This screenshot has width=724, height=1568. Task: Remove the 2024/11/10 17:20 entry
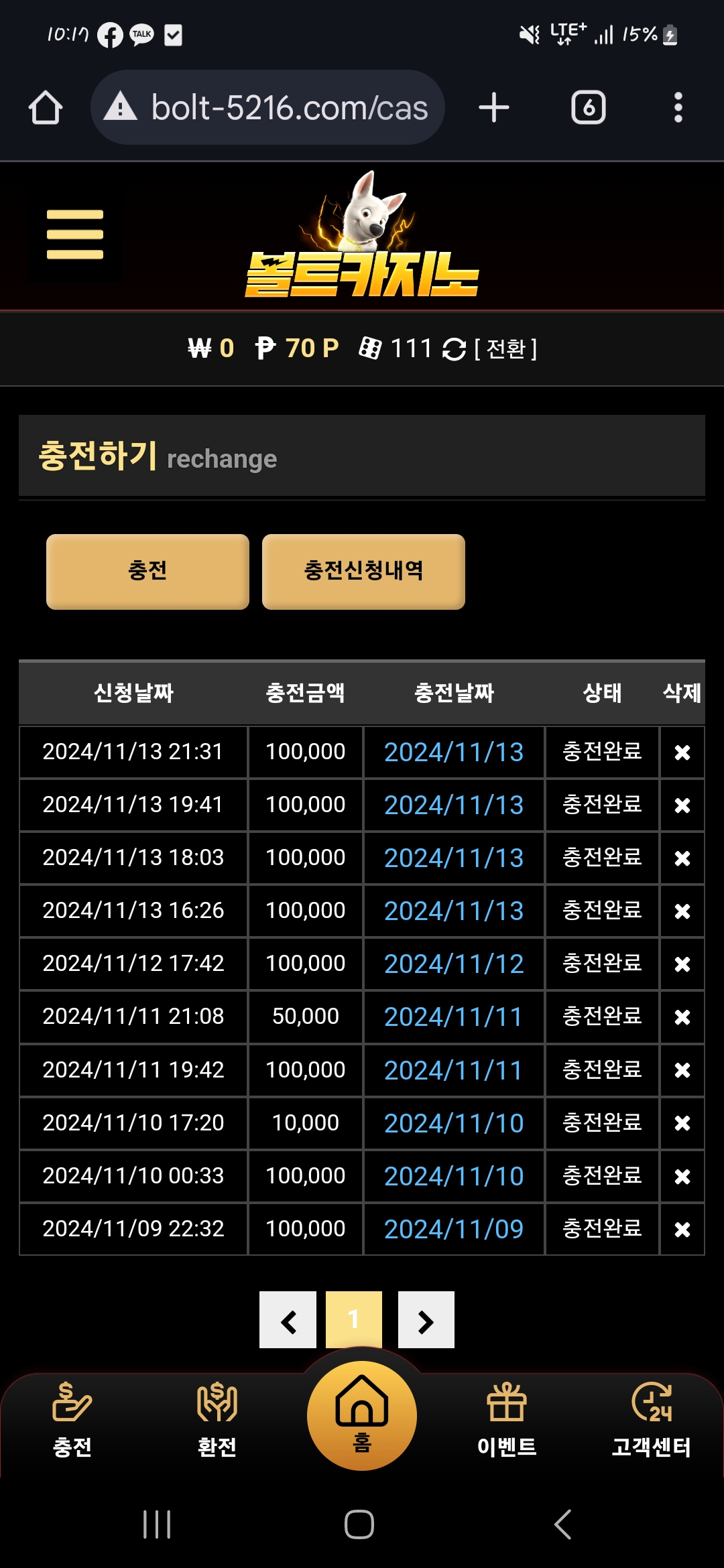click(682, 1123)
